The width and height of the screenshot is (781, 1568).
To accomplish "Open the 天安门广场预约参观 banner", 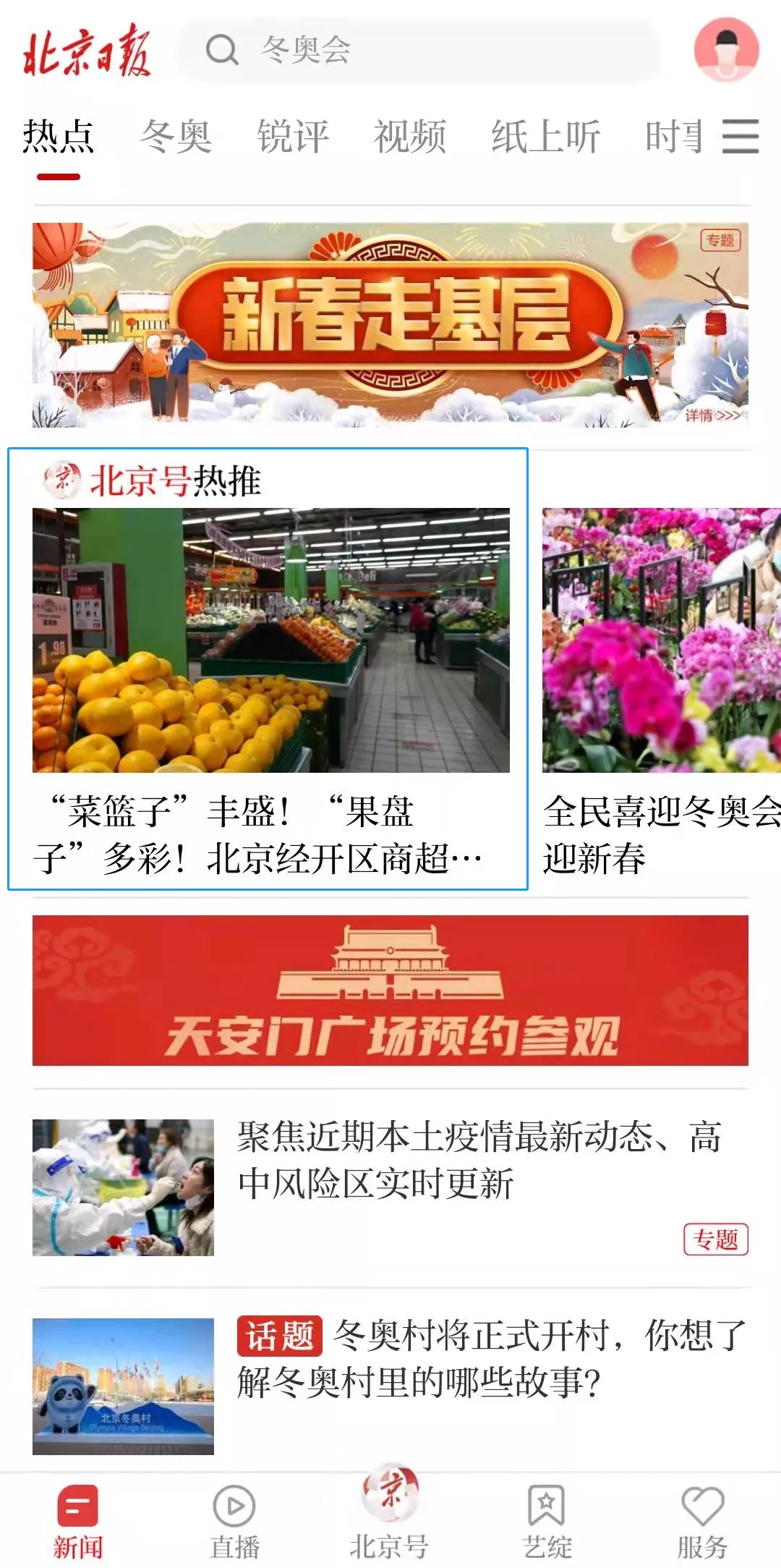I will tap(390, 990).
